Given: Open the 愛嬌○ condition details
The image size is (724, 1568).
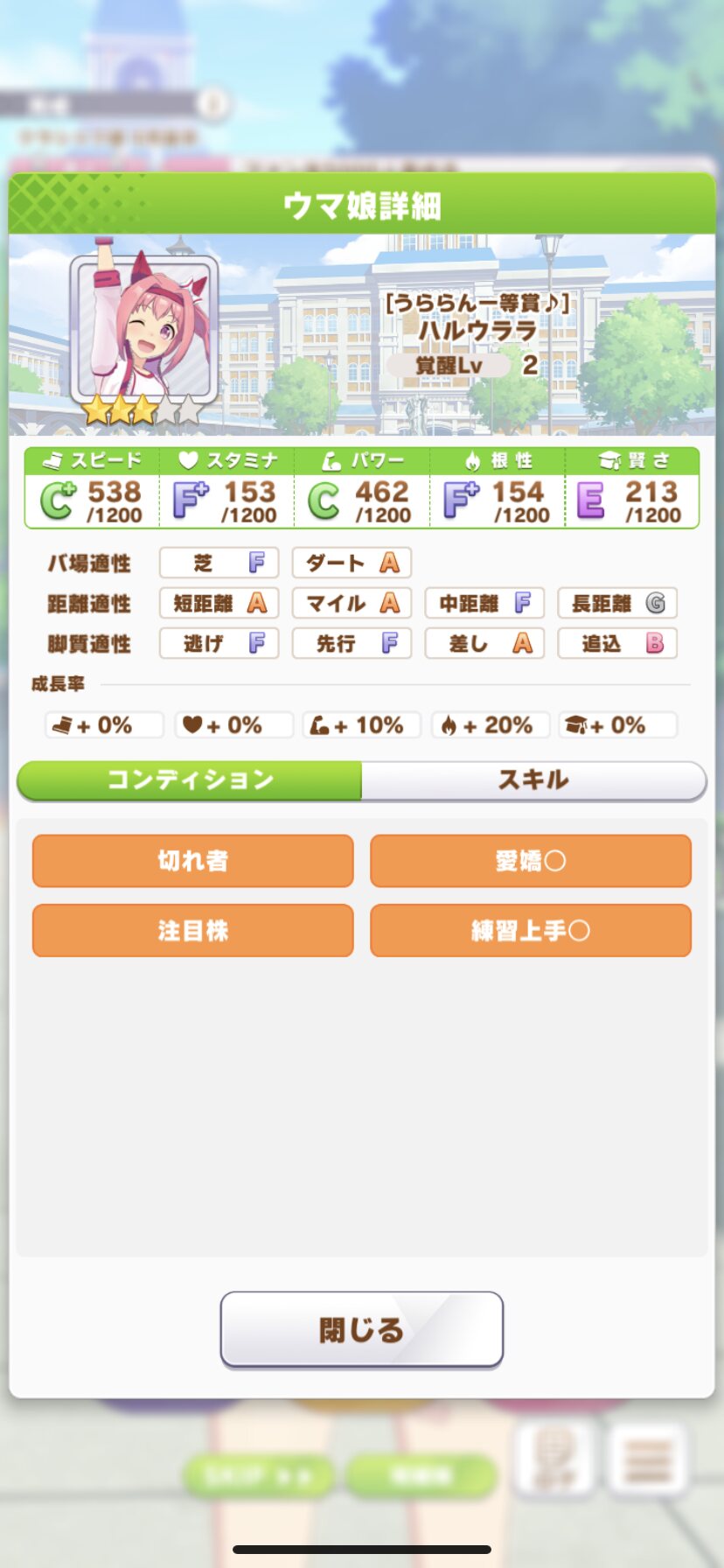Looking at the screenshot, I should 531,861.
